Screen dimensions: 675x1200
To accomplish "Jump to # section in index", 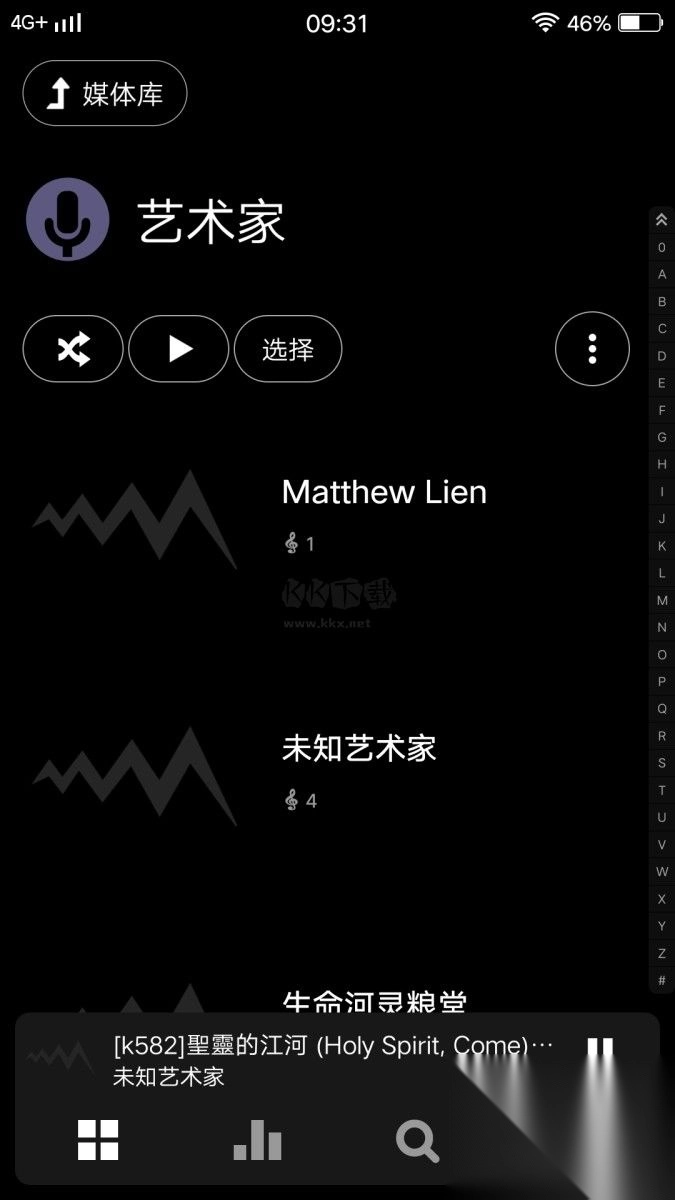I will (x=662, y=980).
